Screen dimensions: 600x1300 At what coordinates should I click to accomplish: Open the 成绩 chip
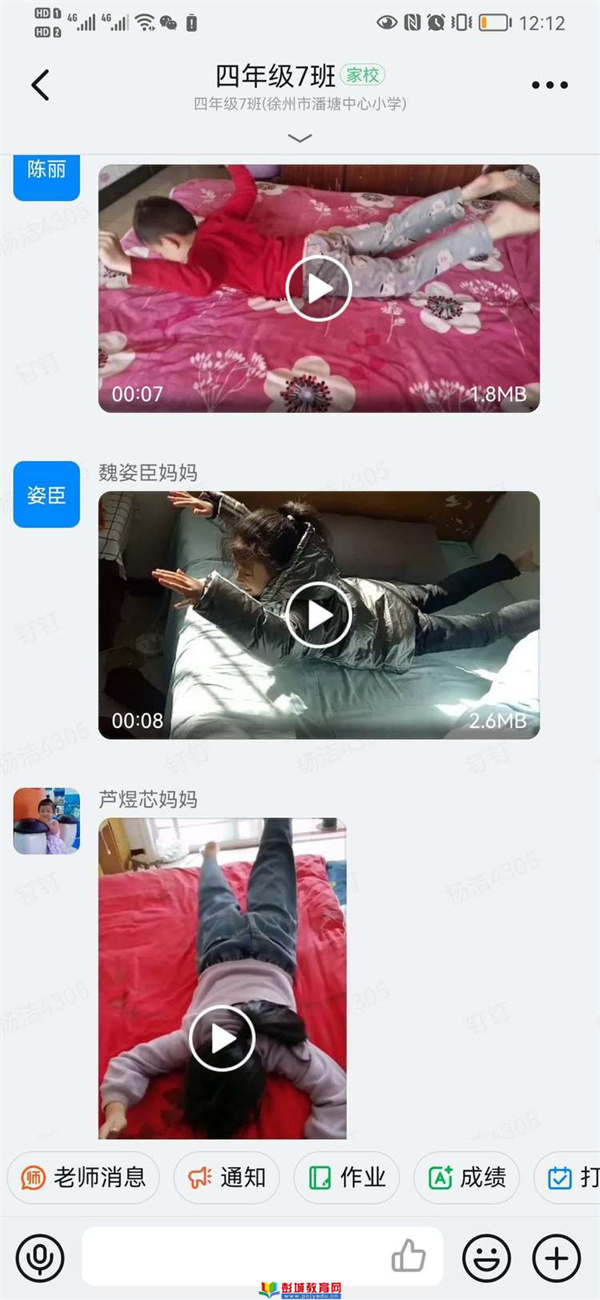tap(466, 1177)
